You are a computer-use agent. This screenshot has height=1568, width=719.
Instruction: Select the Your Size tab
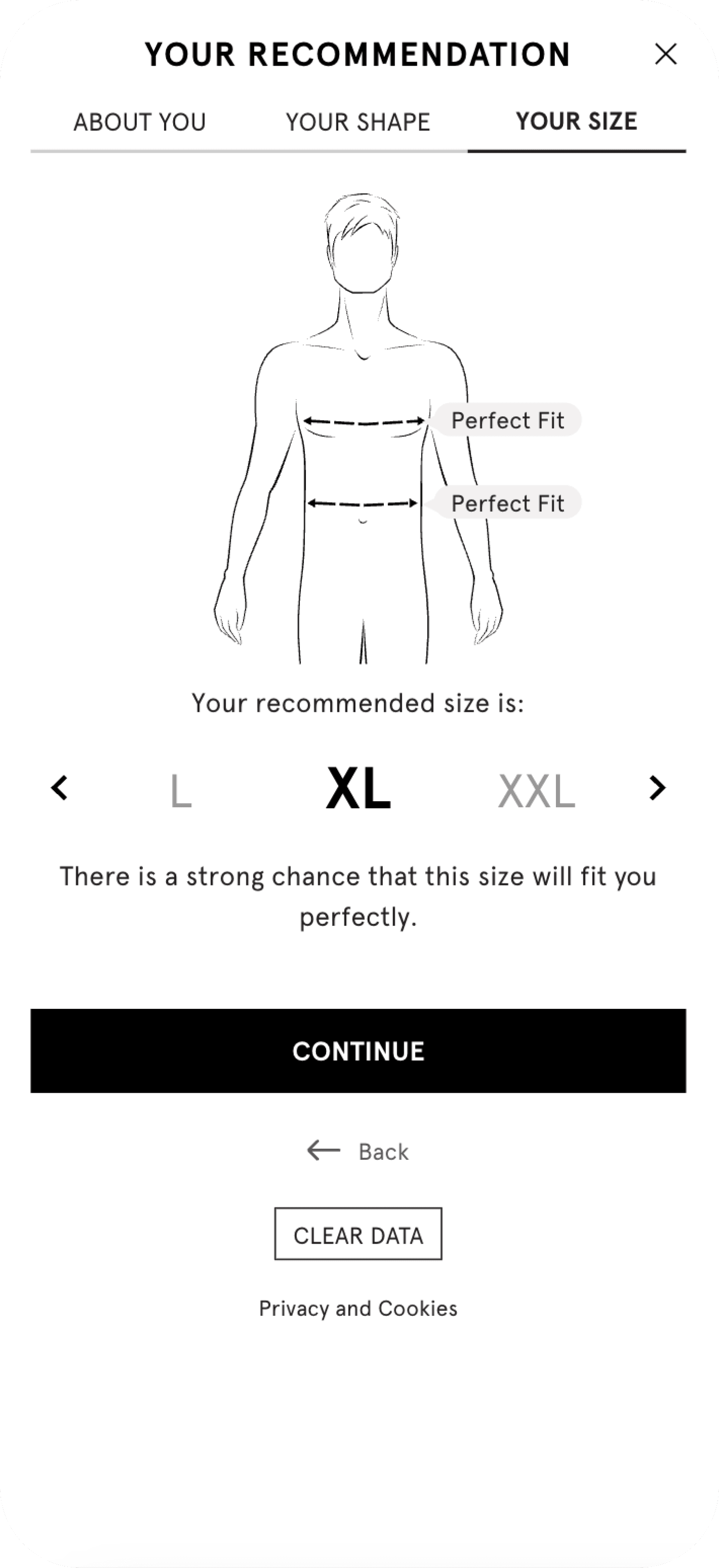576,122
